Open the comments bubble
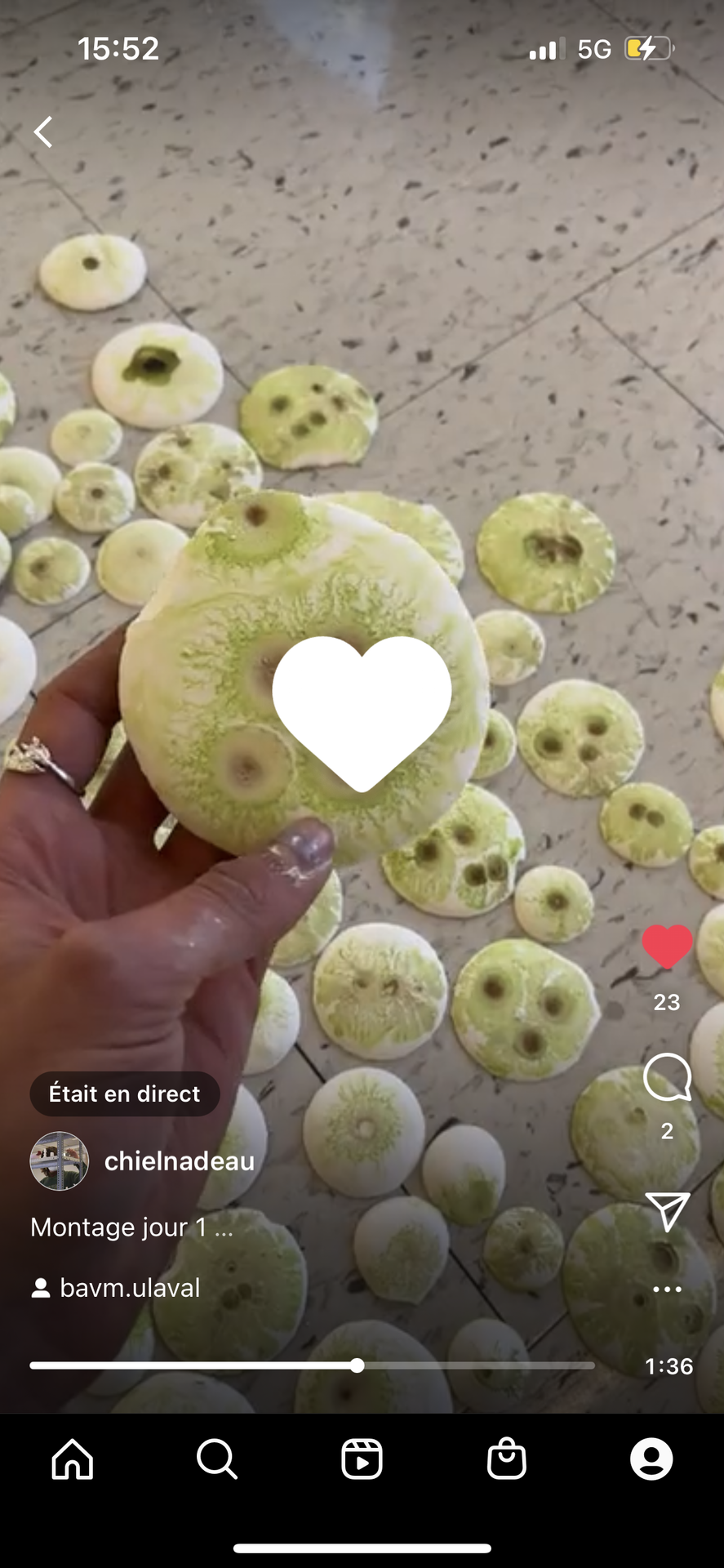 [x=667, y=1077]
